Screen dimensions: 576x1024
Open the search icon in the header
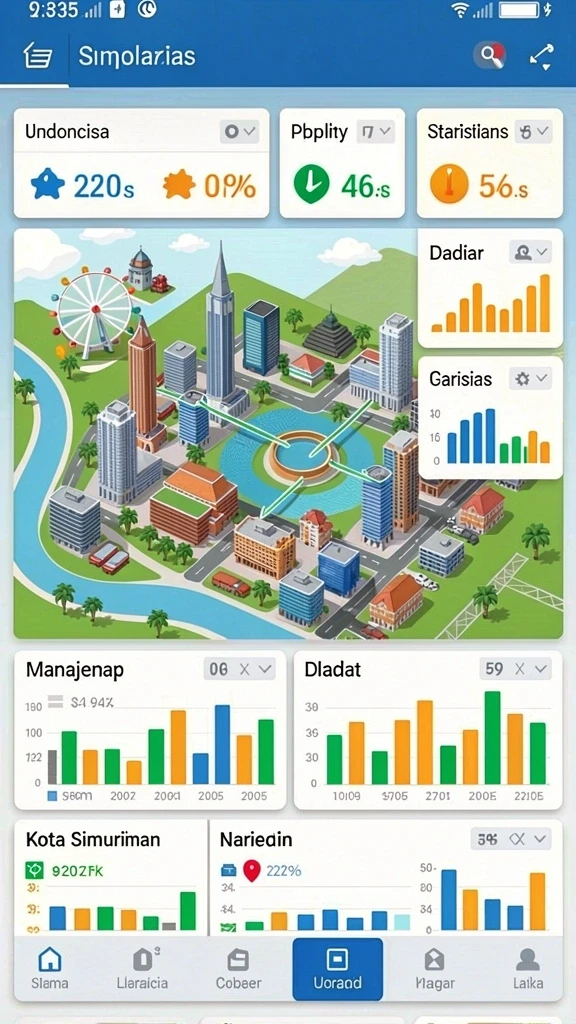[490, 56]
